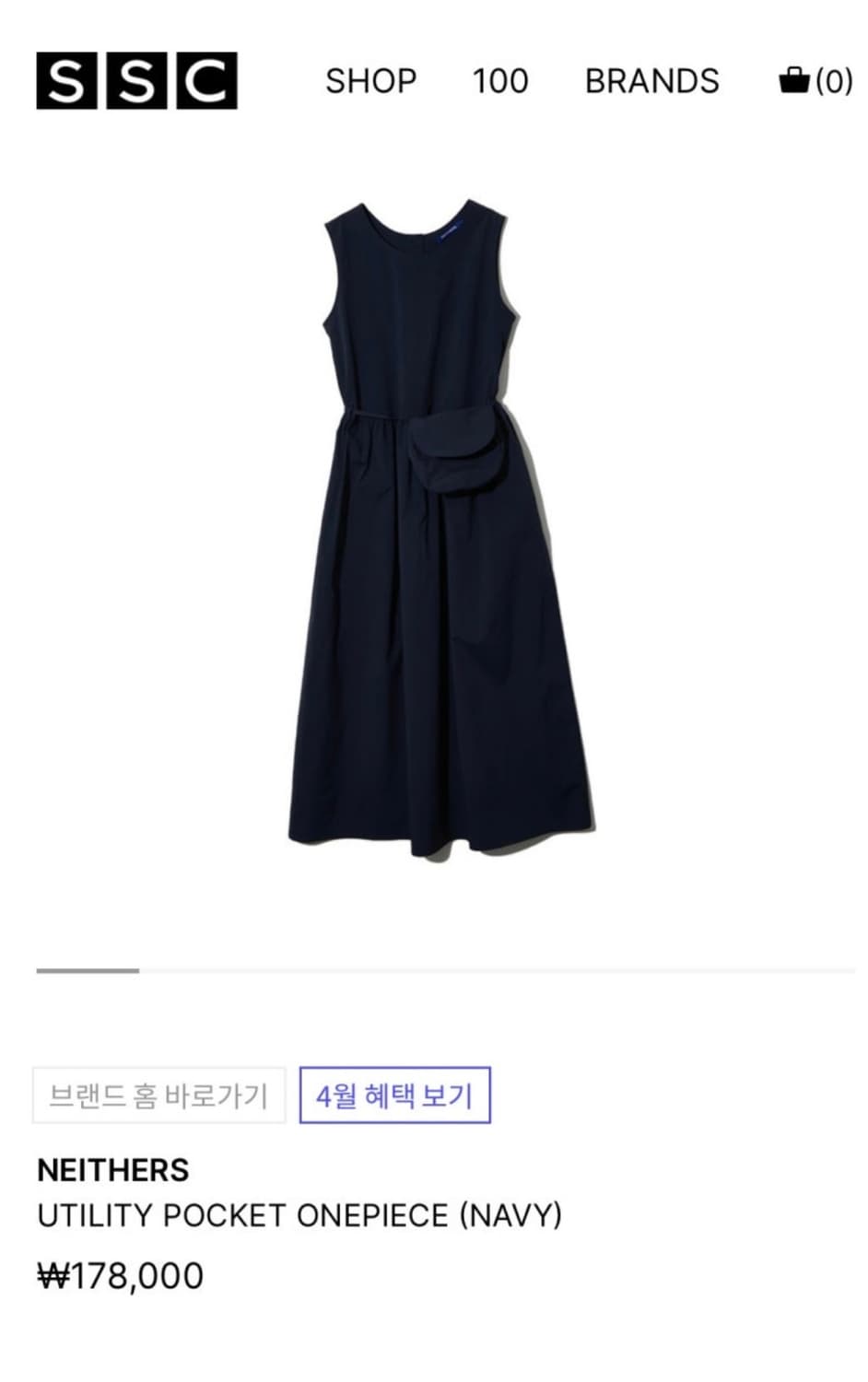Open the April benefits button
This screenshot has height=1382, width=868.
coord(394,1095)
